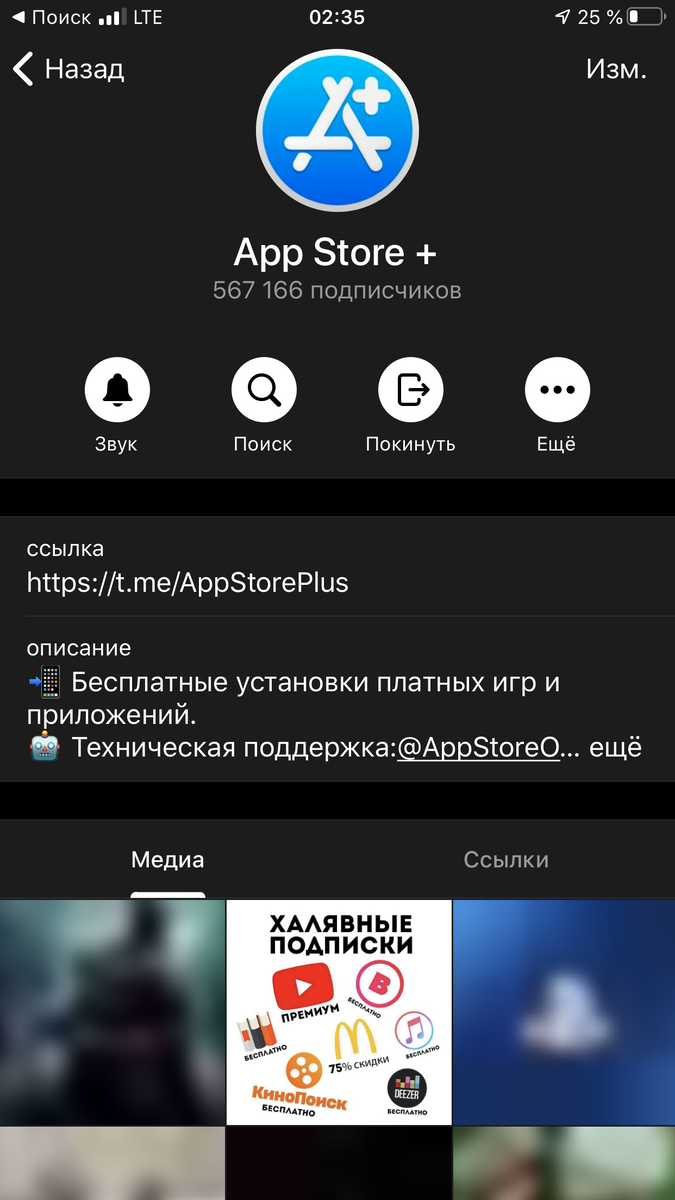Search the channel with Поиск
The height and width of the screenshot is (1200, 675).
(263, 390)
